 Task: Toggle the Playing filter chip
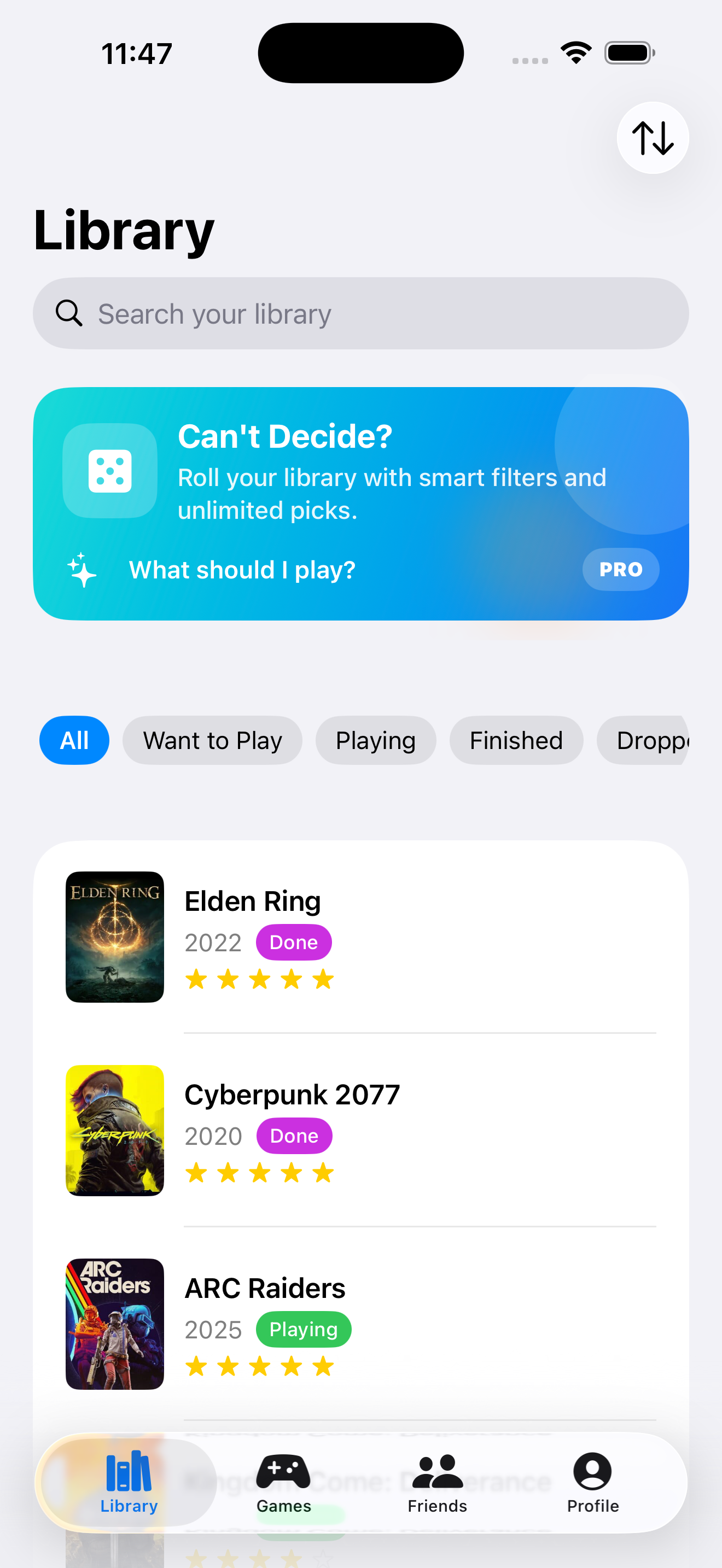coord(375,740)
